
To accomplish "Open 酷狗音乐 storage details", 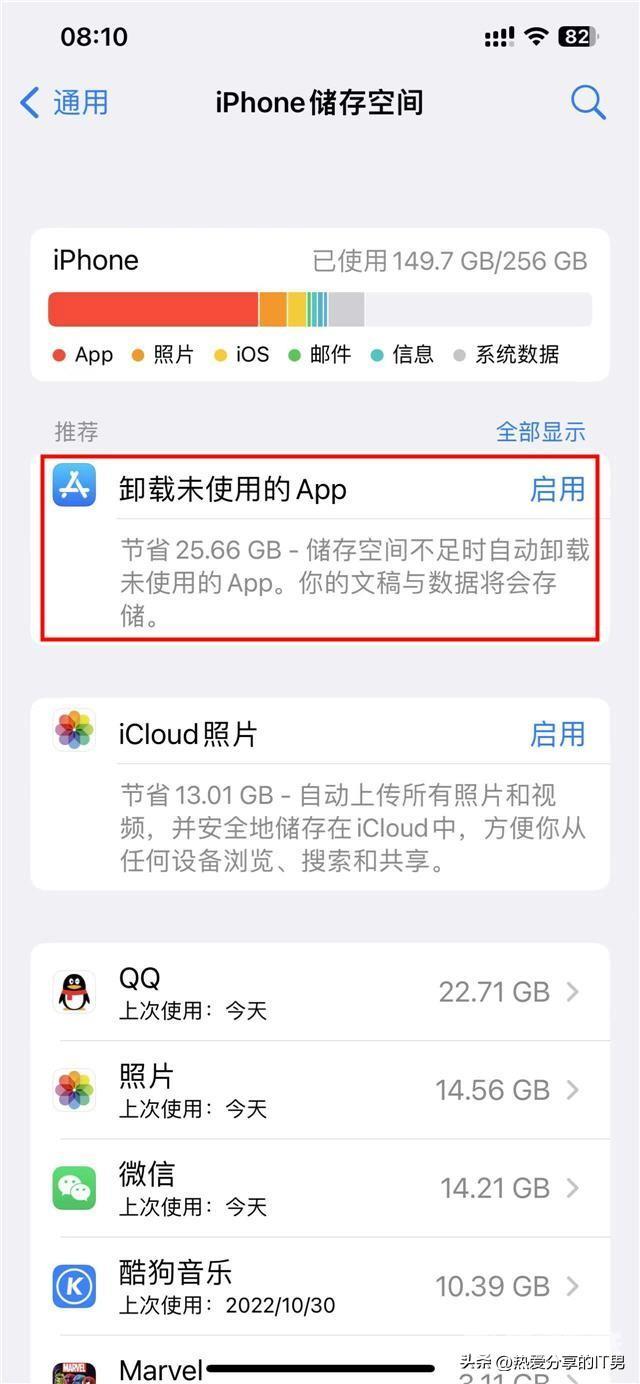I will pyautogui.click(x=320, y=1286).
